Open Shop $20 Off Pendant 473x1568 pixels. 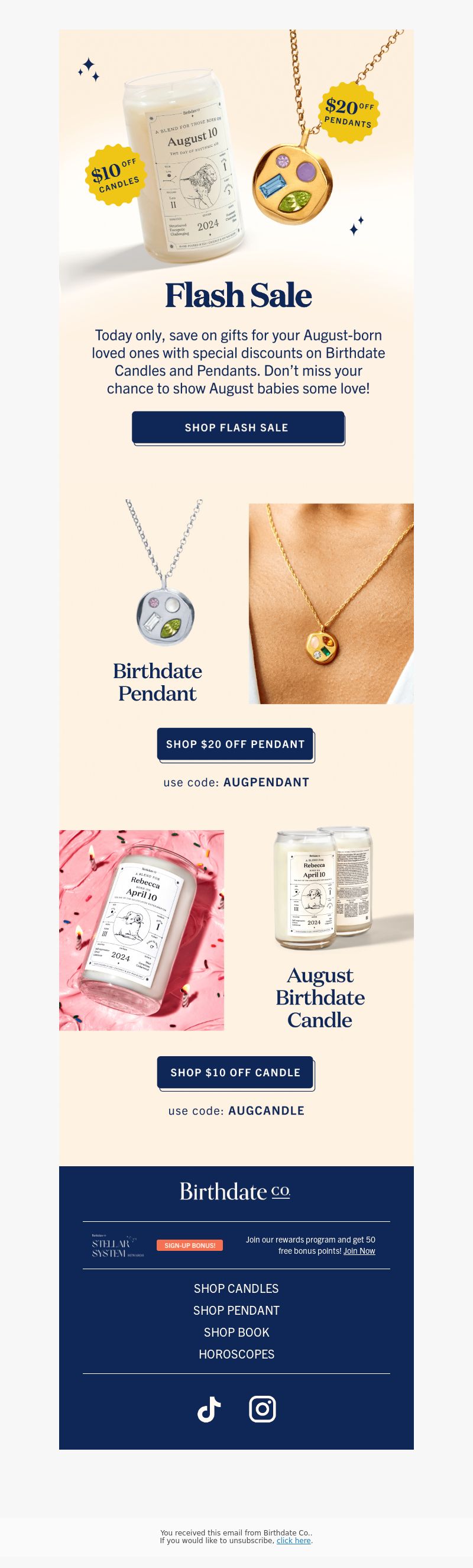pyautogui.click(x=235, y=744)
